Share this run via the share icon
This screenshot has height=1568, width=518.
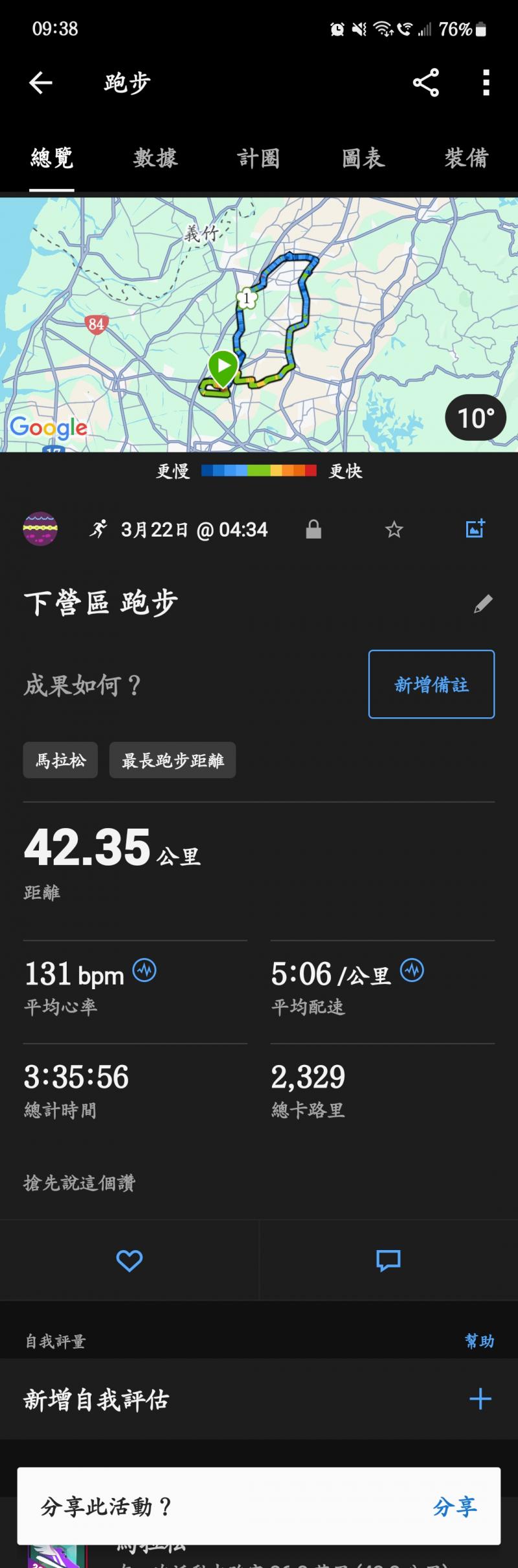point(425,83)
